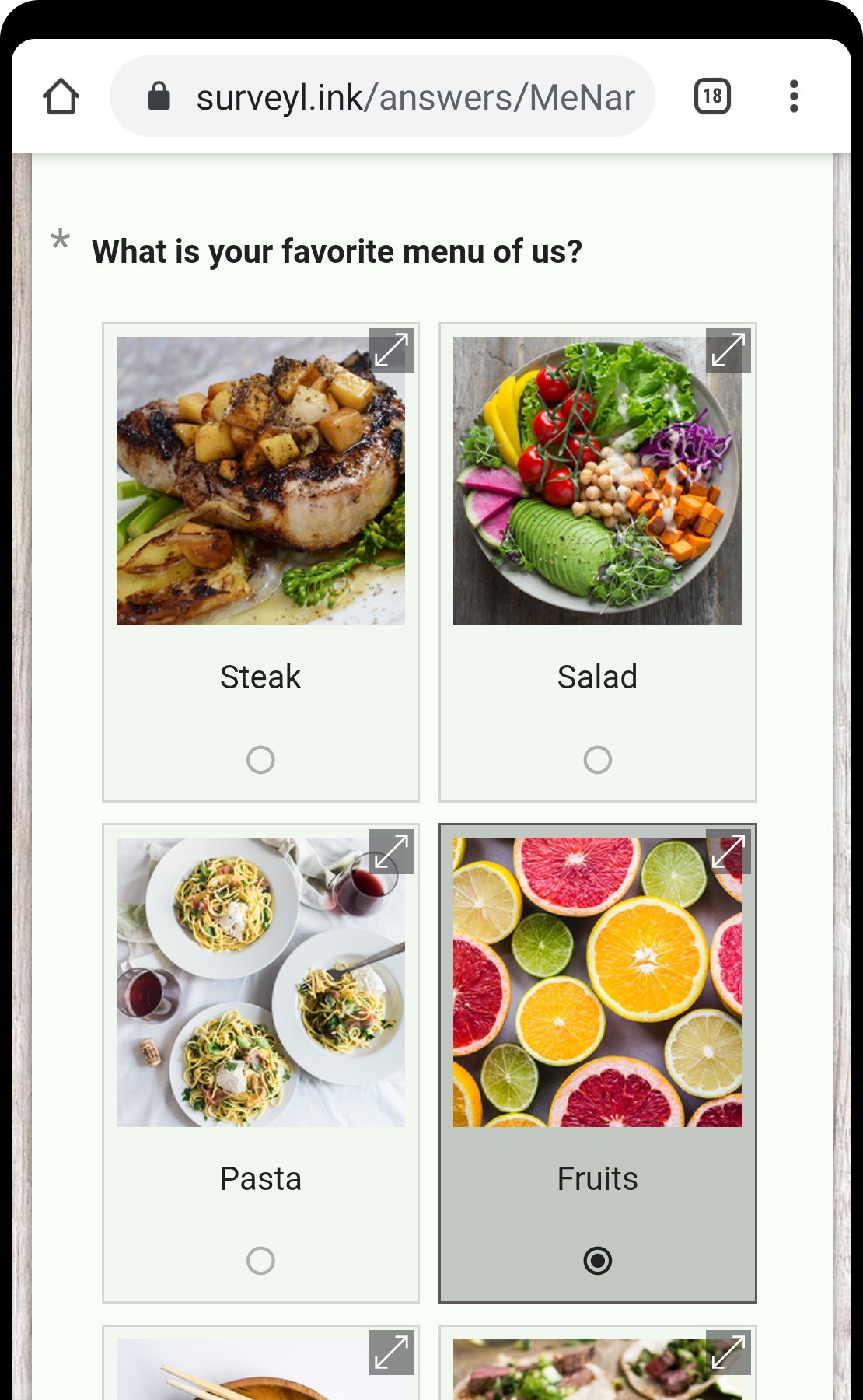
Task: Select the Steak radio button
Action: (260, 760)
